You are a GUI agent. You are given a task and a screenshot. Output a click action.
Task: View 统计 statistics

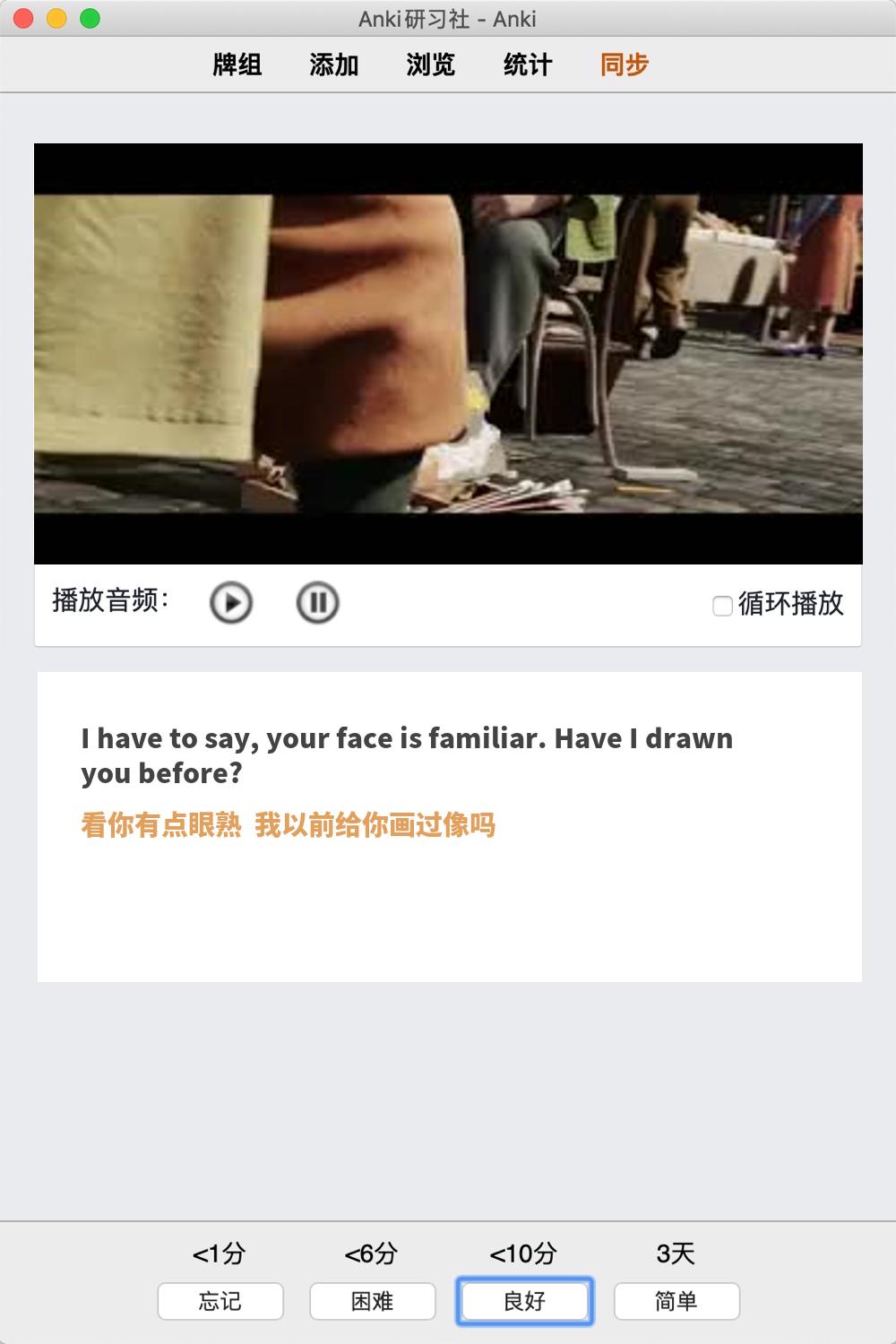click(x=527, y=65)
